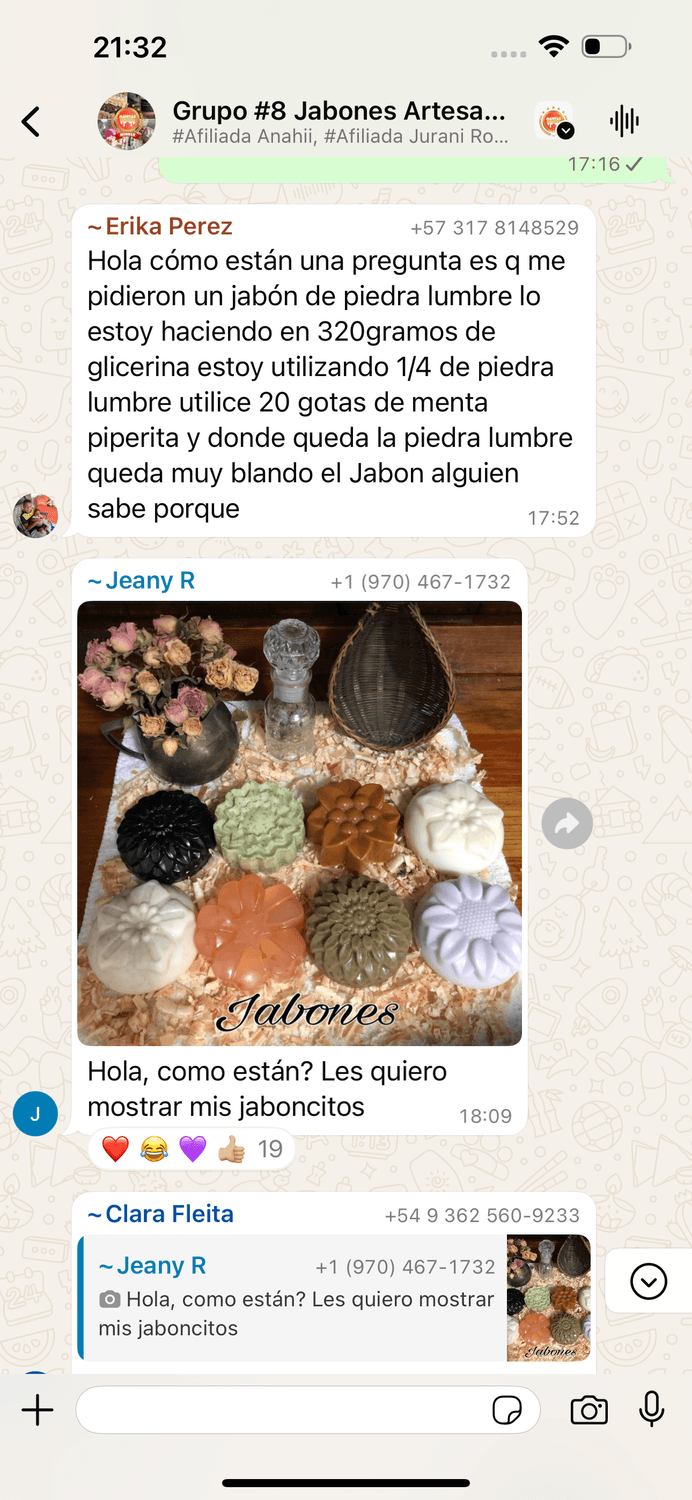Jump to the latest messages
This screenshot has width=692, height=1500.
coord(648,1281)
